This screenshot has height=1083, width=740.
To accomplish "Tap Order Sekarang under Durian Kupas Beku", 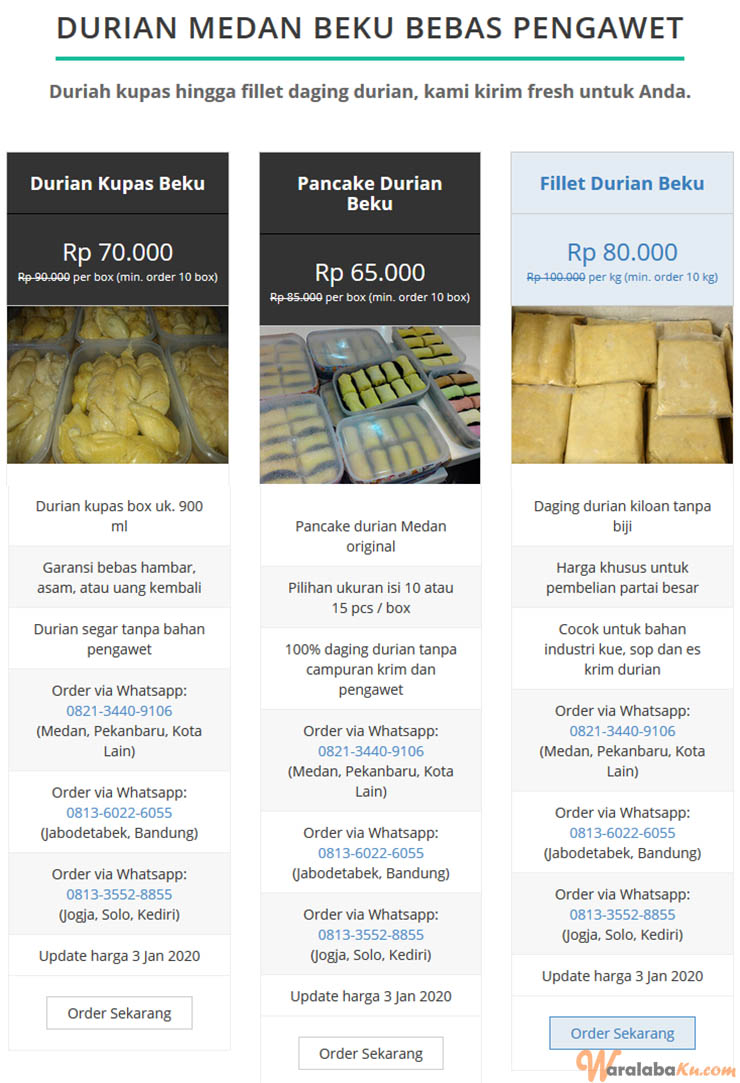I will 119,1013.
